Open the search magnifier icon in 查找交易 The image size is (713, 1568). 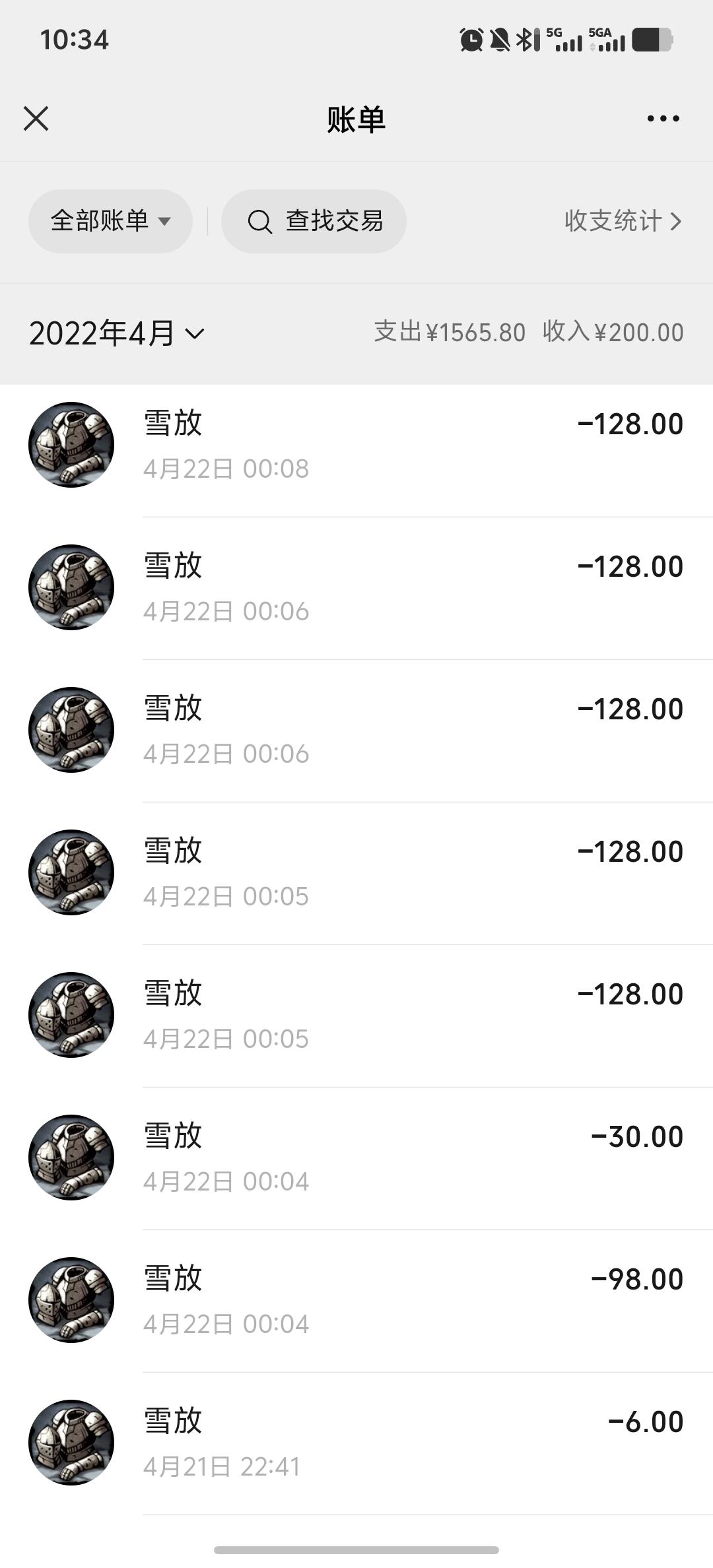coord(260,222)
